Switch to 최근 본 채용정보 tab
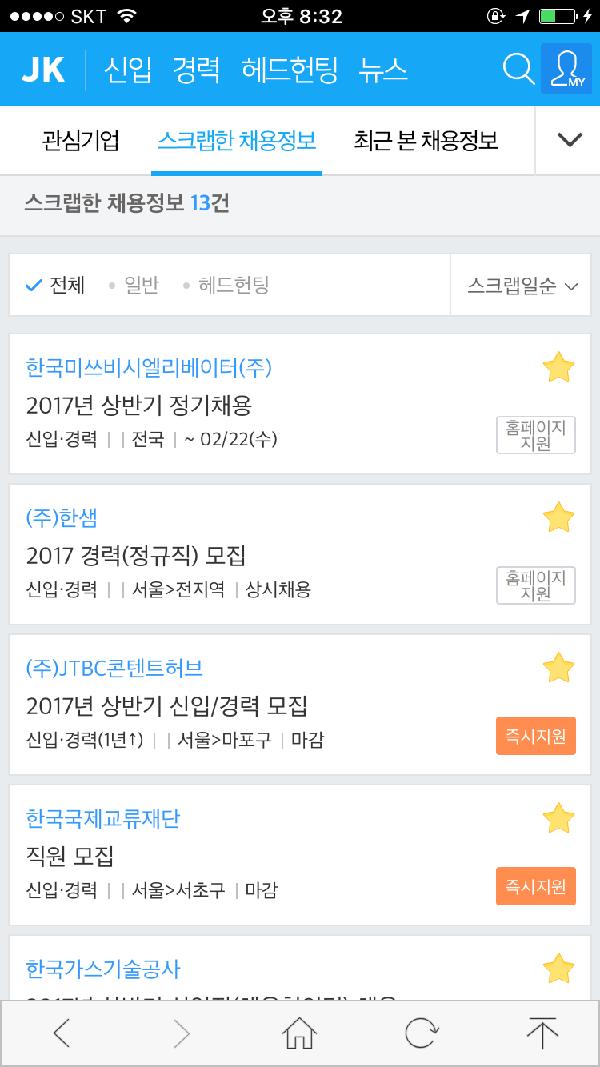 425,140
